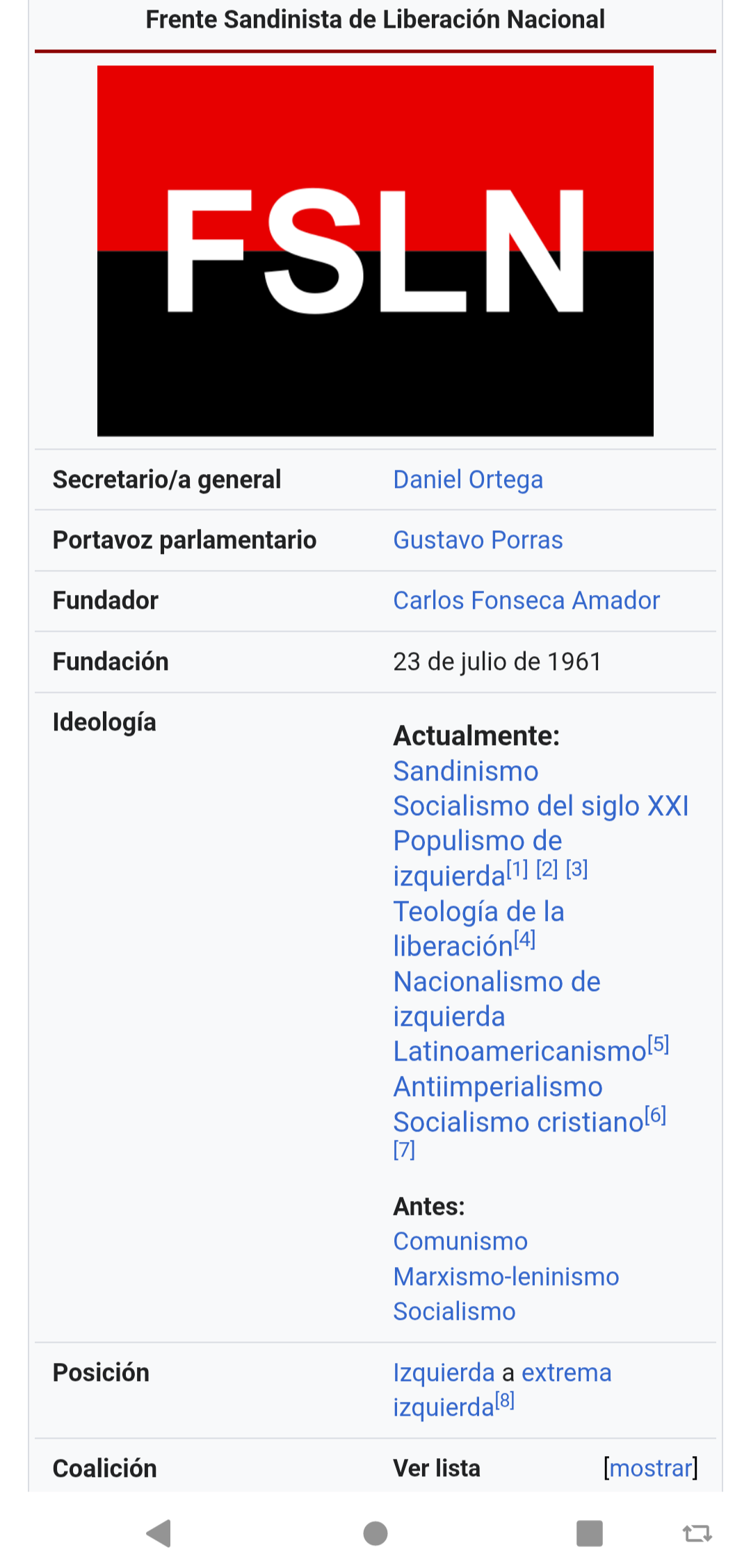The image size is (751, 1568).
Task: Open the Comunismo link
Action: (x=460, y=1241)
